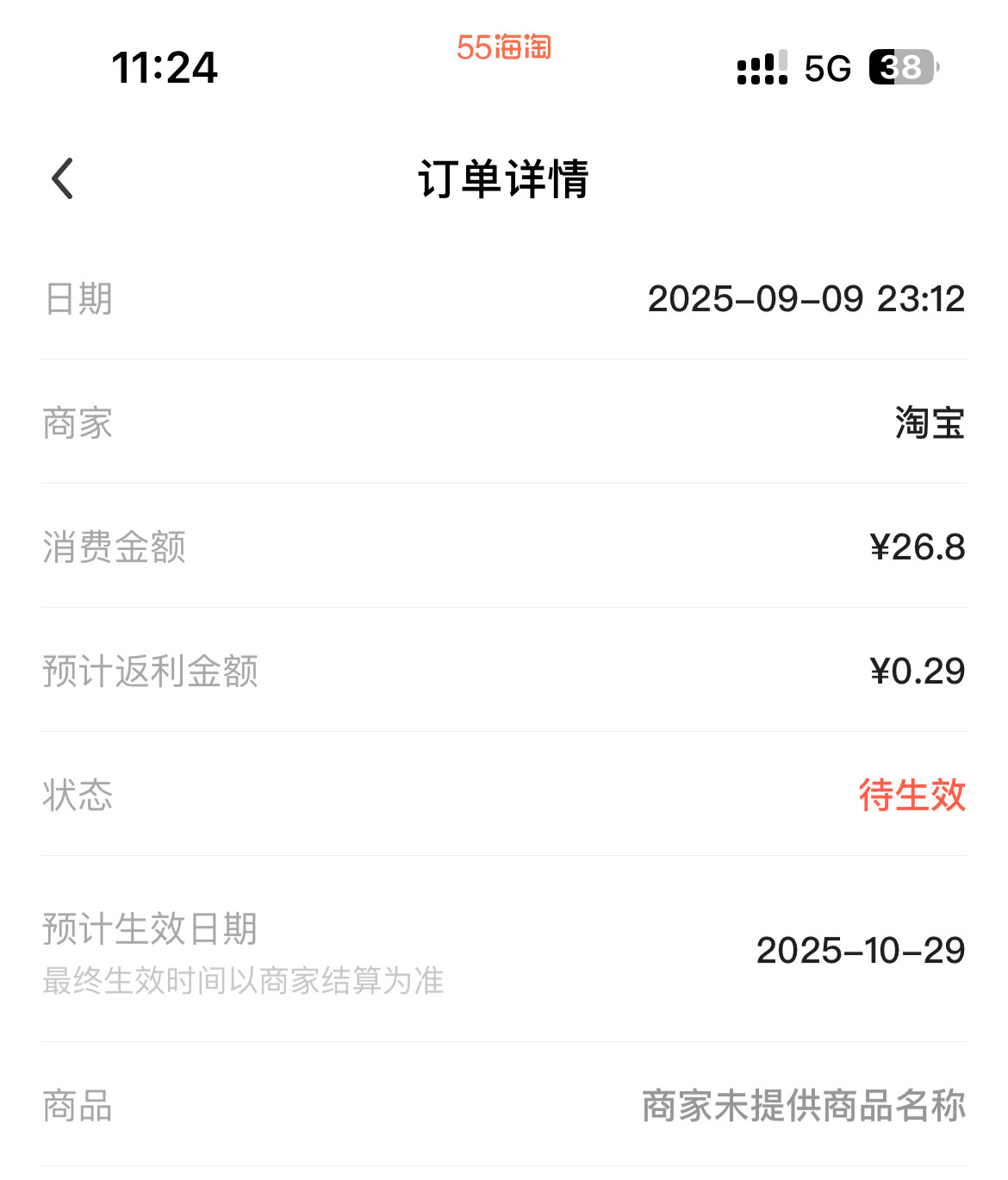Tap the 消费金额 amount ¥26.8
The width and height of the screenshot is (1008, 1180).
click(918, 547)
